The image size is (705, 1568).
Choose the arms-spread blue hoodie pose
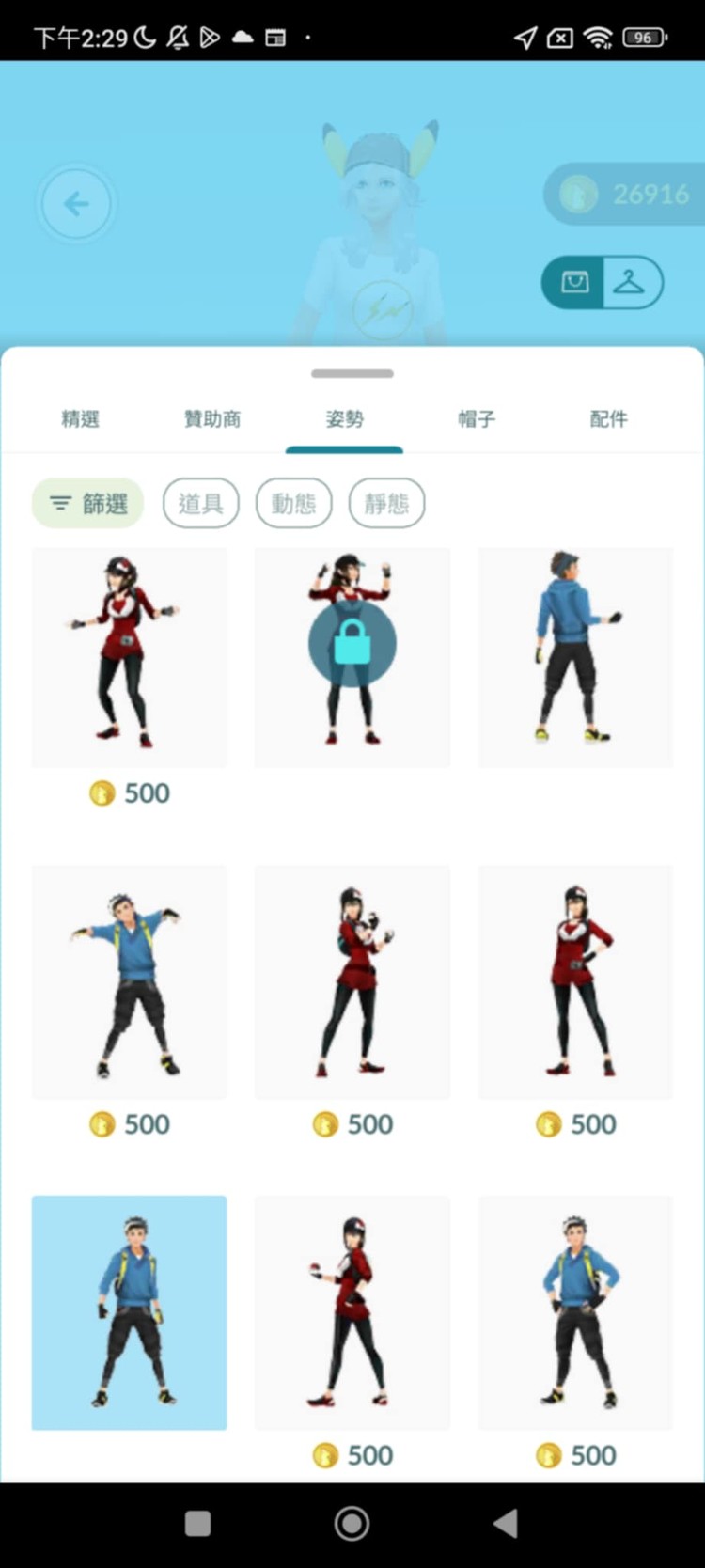(130, 982)
